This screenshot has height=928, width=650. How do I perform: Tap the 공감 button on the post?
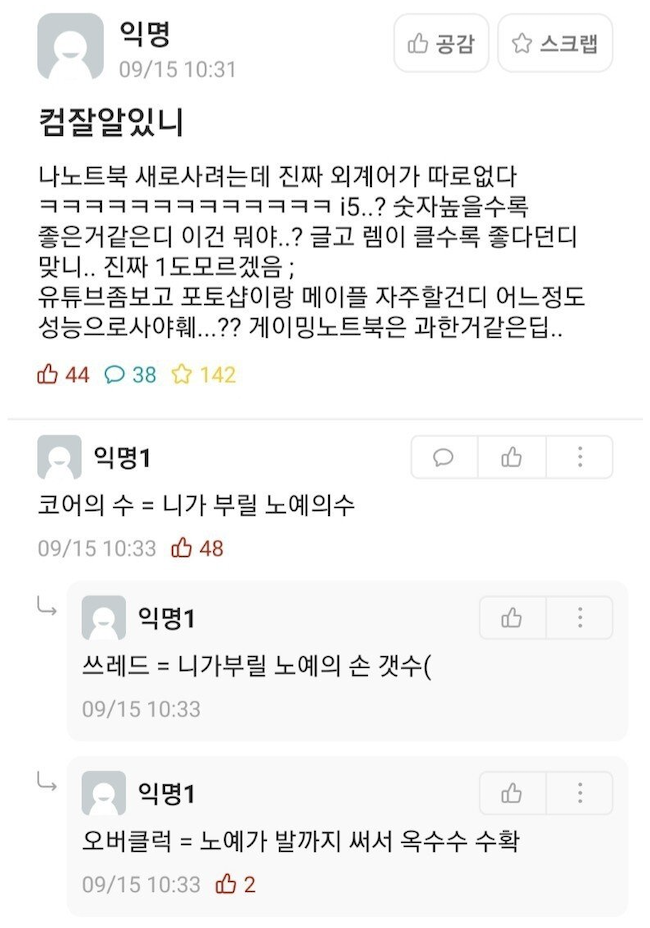(441, 43)
